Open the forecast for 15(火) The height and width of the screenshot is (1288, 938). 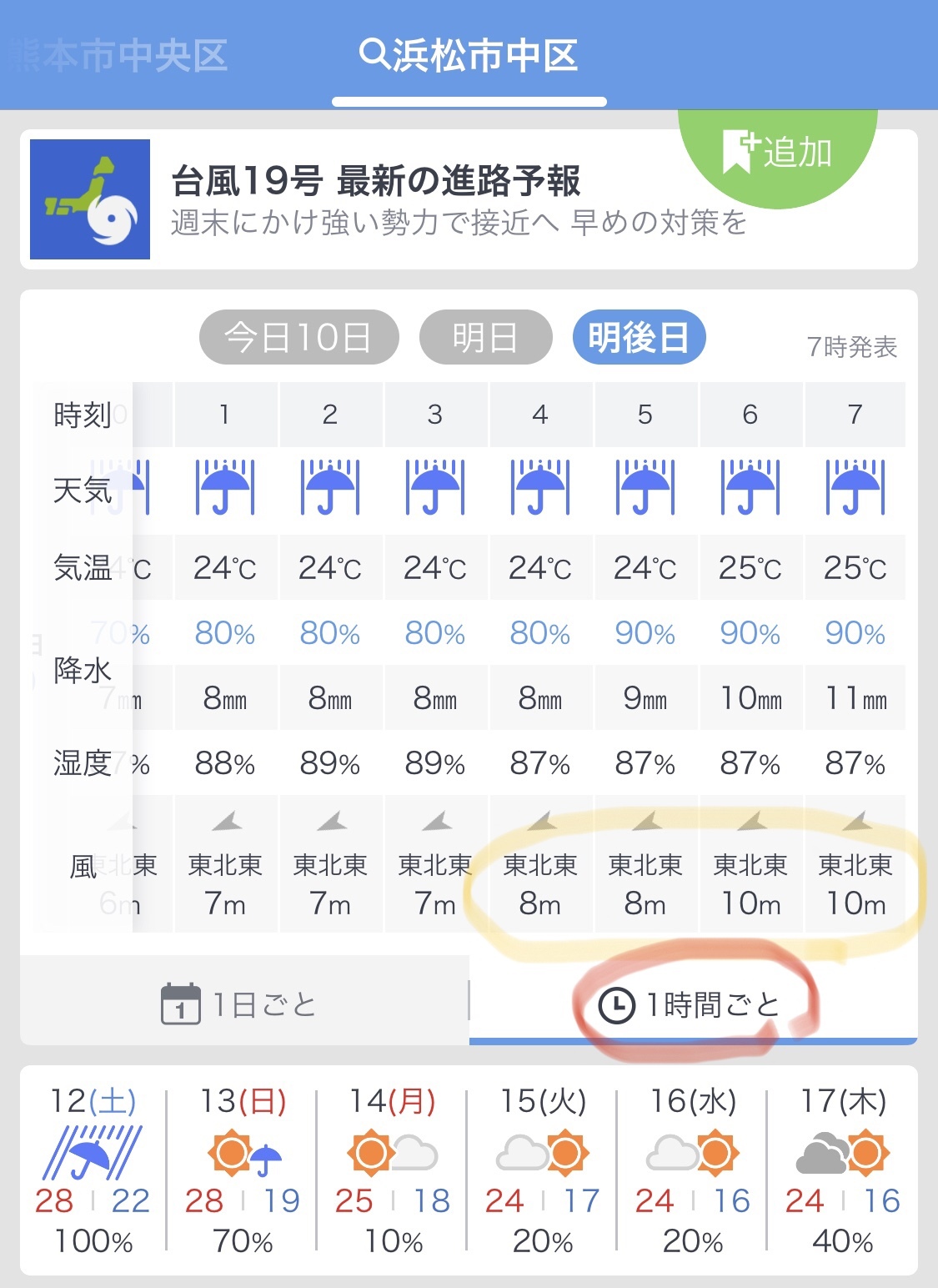543,1170
